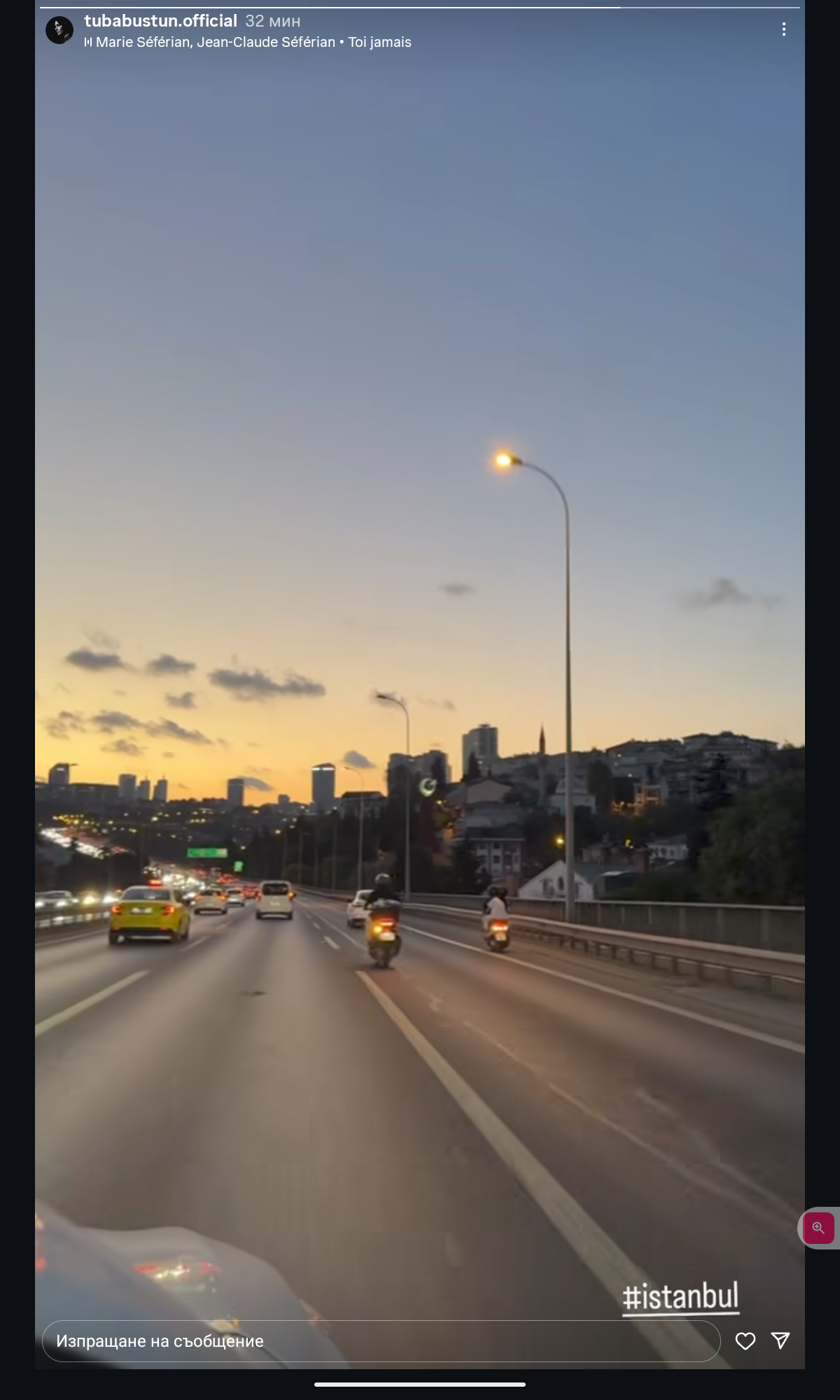Open tubabustun.official profile from the username
The width and height of the screenshot is (840, 1400).
[x=160, y=21]
